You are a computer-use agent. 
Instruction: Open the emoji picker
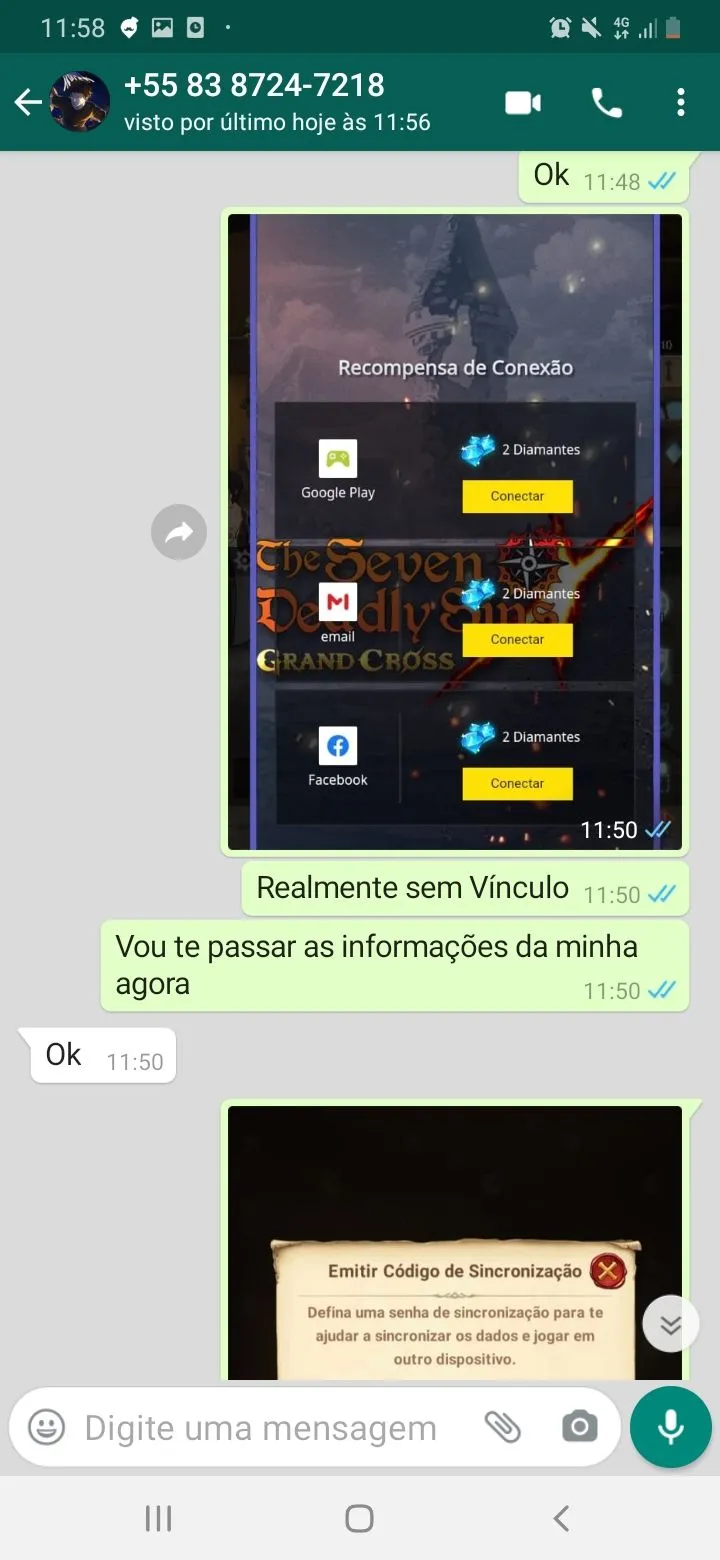[x=46, y=1427]
